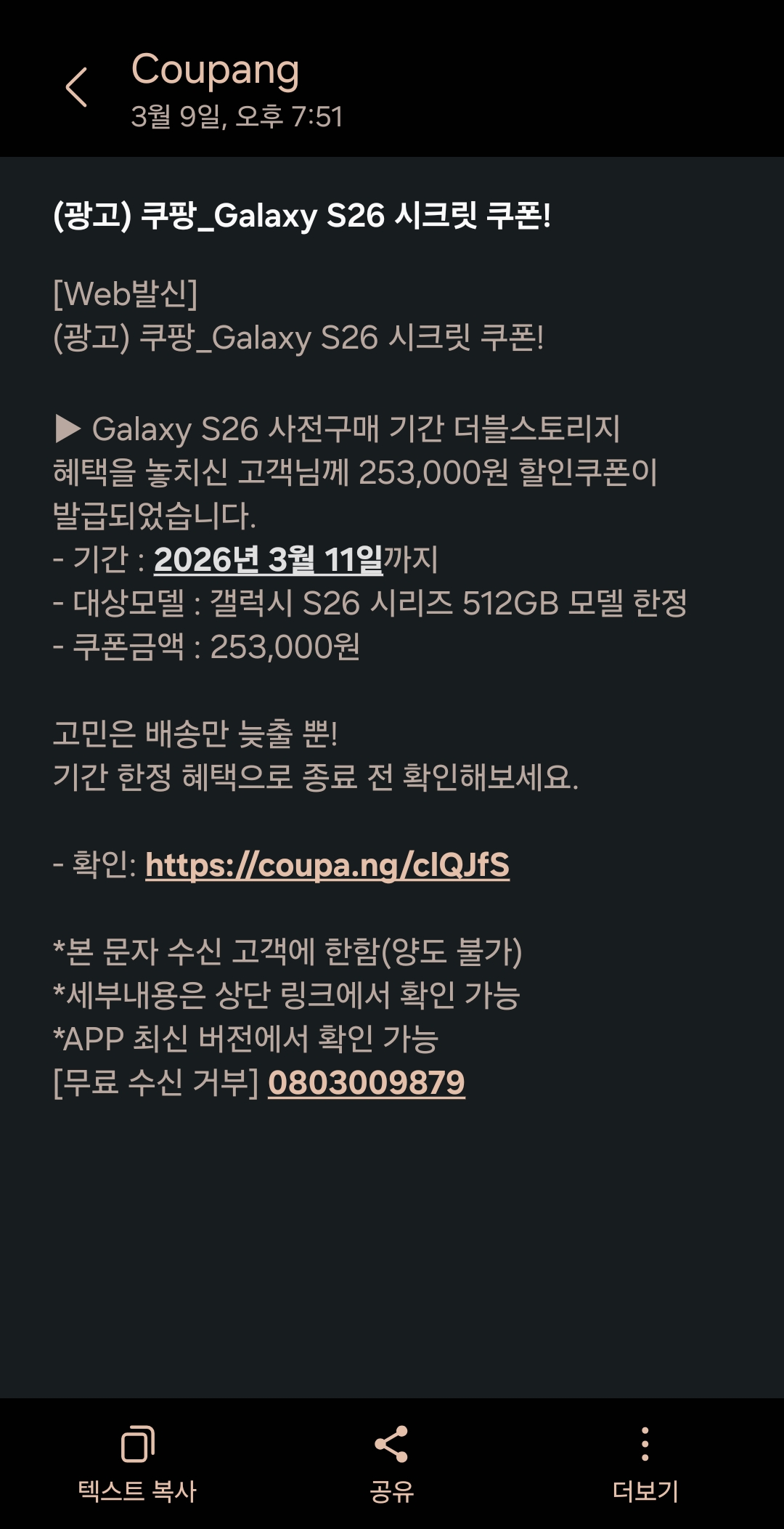
Task: Open the coupa.ng/clQJfS coupon link
Action: point(327,864)
